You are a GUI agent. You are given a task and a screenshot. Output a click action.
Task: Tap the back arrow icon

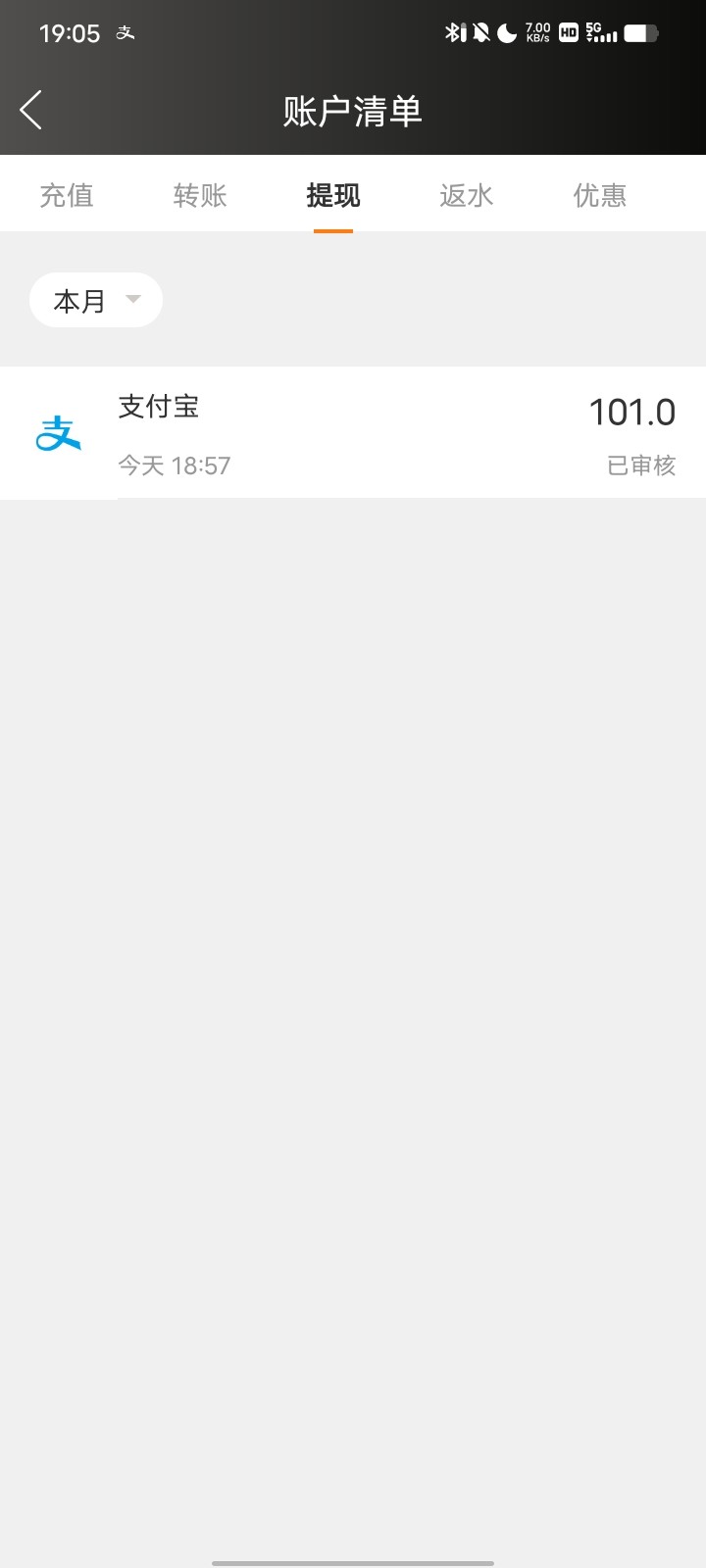pos(31,110)
